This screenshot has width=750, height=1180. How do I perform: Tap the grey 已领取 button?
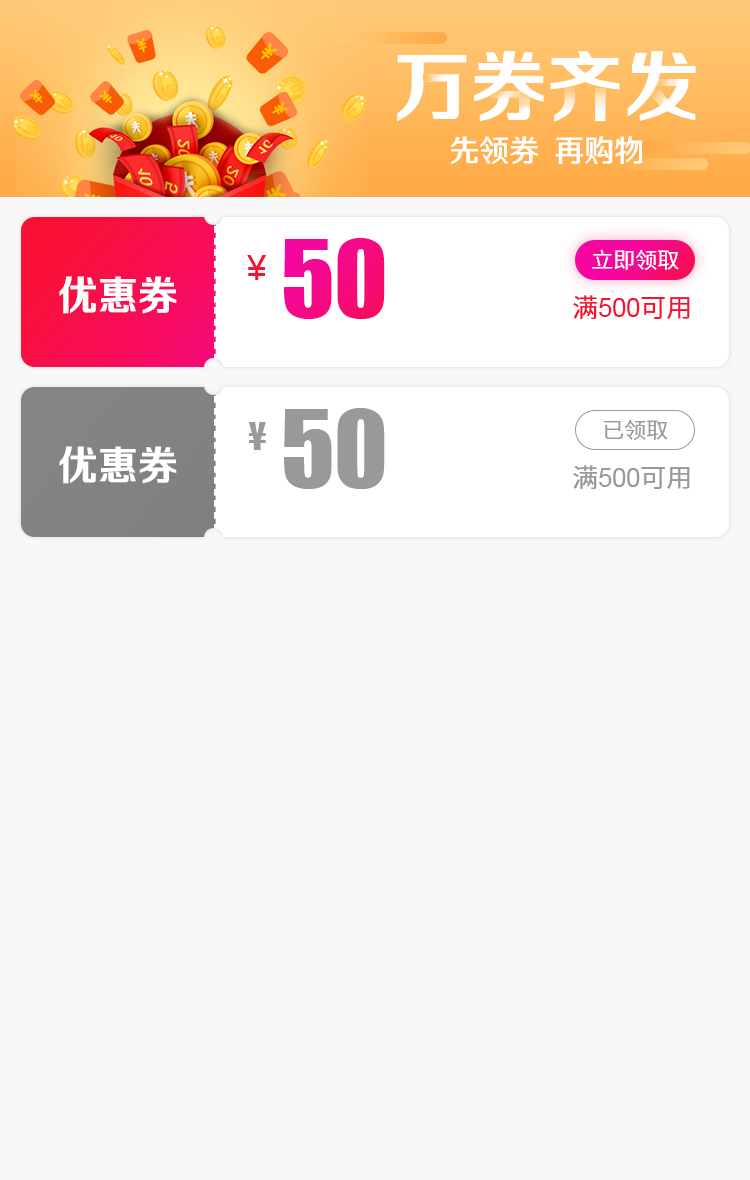(x=635, y=430)
